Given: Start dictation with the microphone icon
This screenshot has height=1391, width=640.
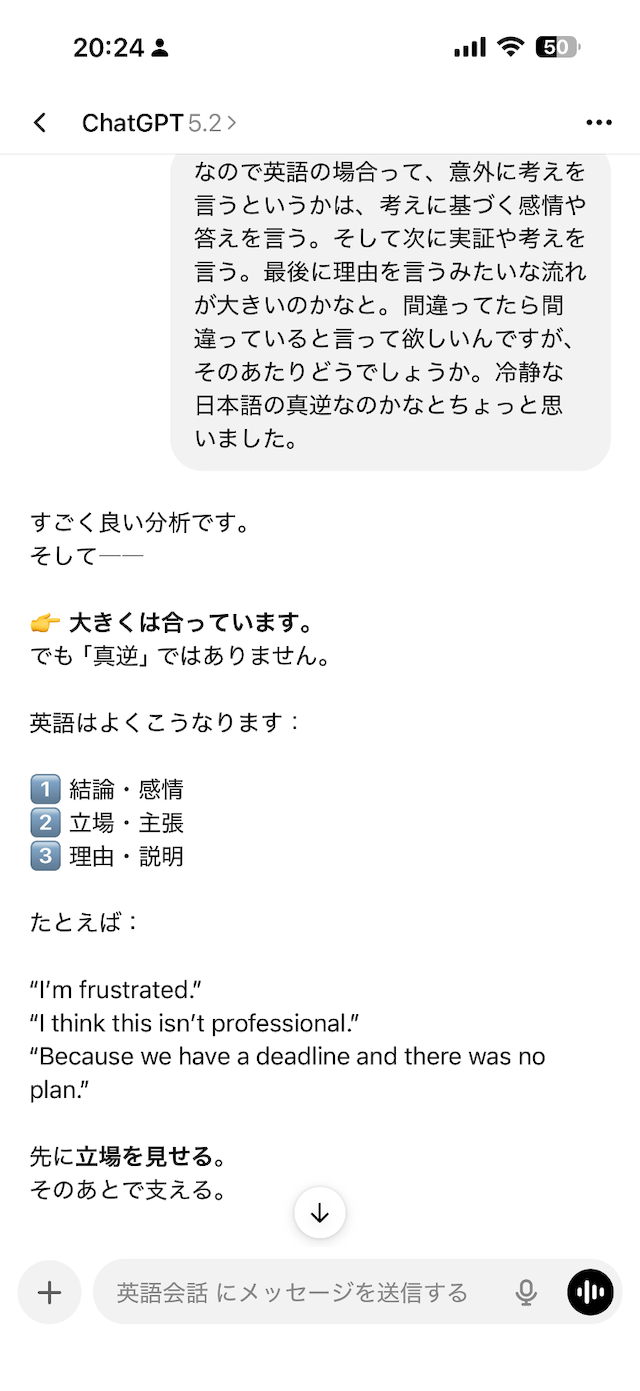Looking at the screenshot, I should 526,1292.
